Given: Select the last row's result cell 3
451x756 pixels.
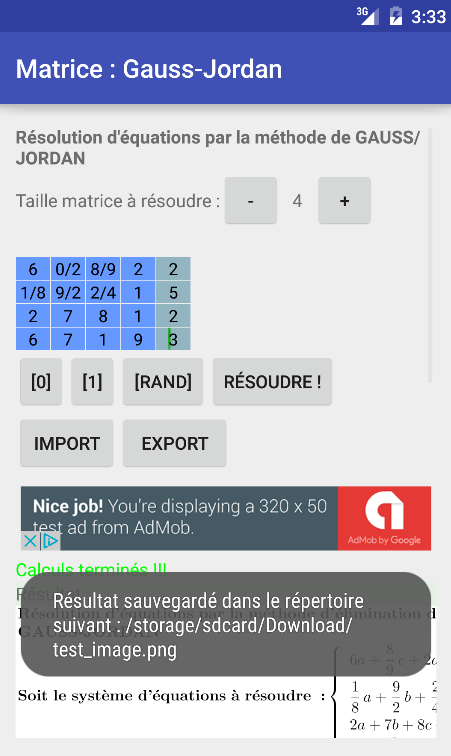Looking at the screenshot, I should 173,339.
